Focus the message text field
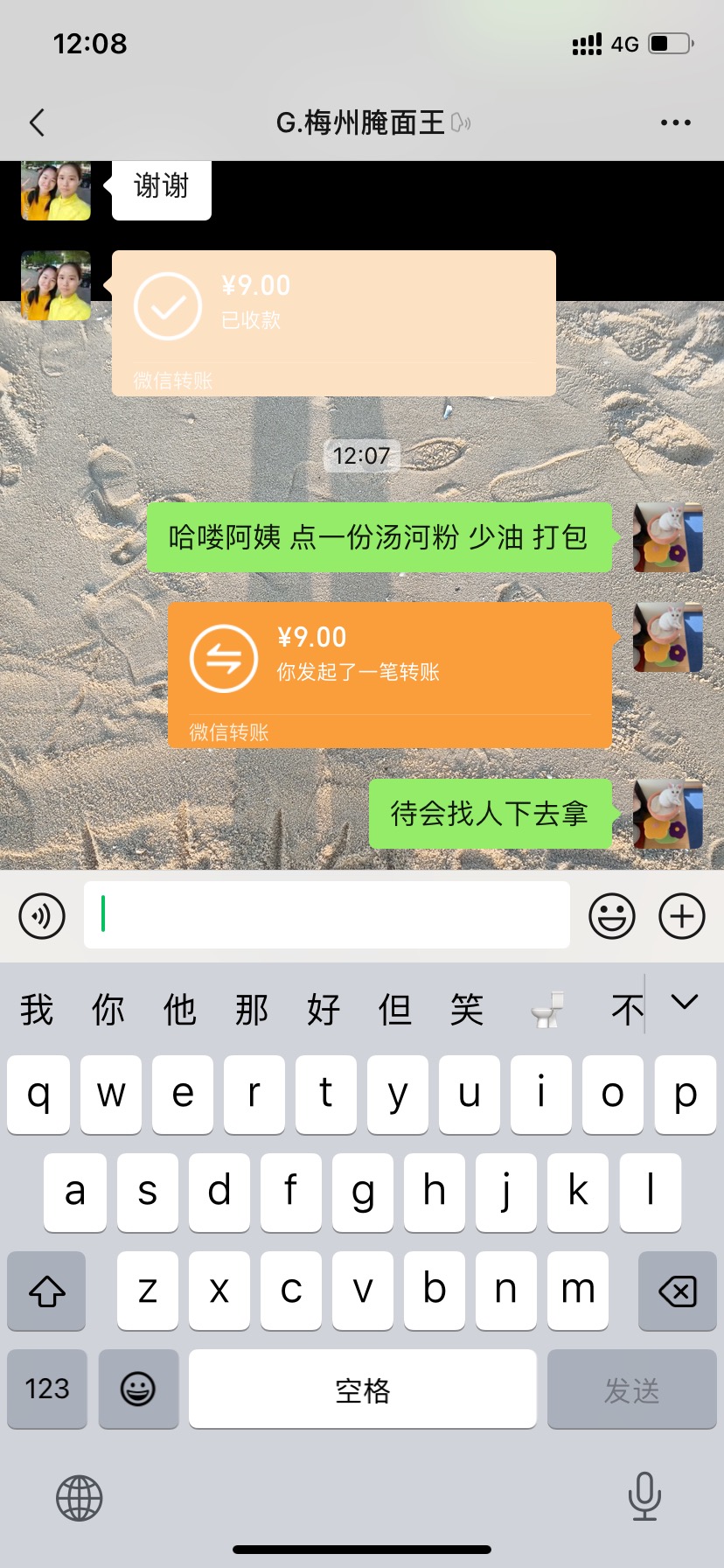The height and width of the screenshot is (1568, 724). [x=326, y=914]
